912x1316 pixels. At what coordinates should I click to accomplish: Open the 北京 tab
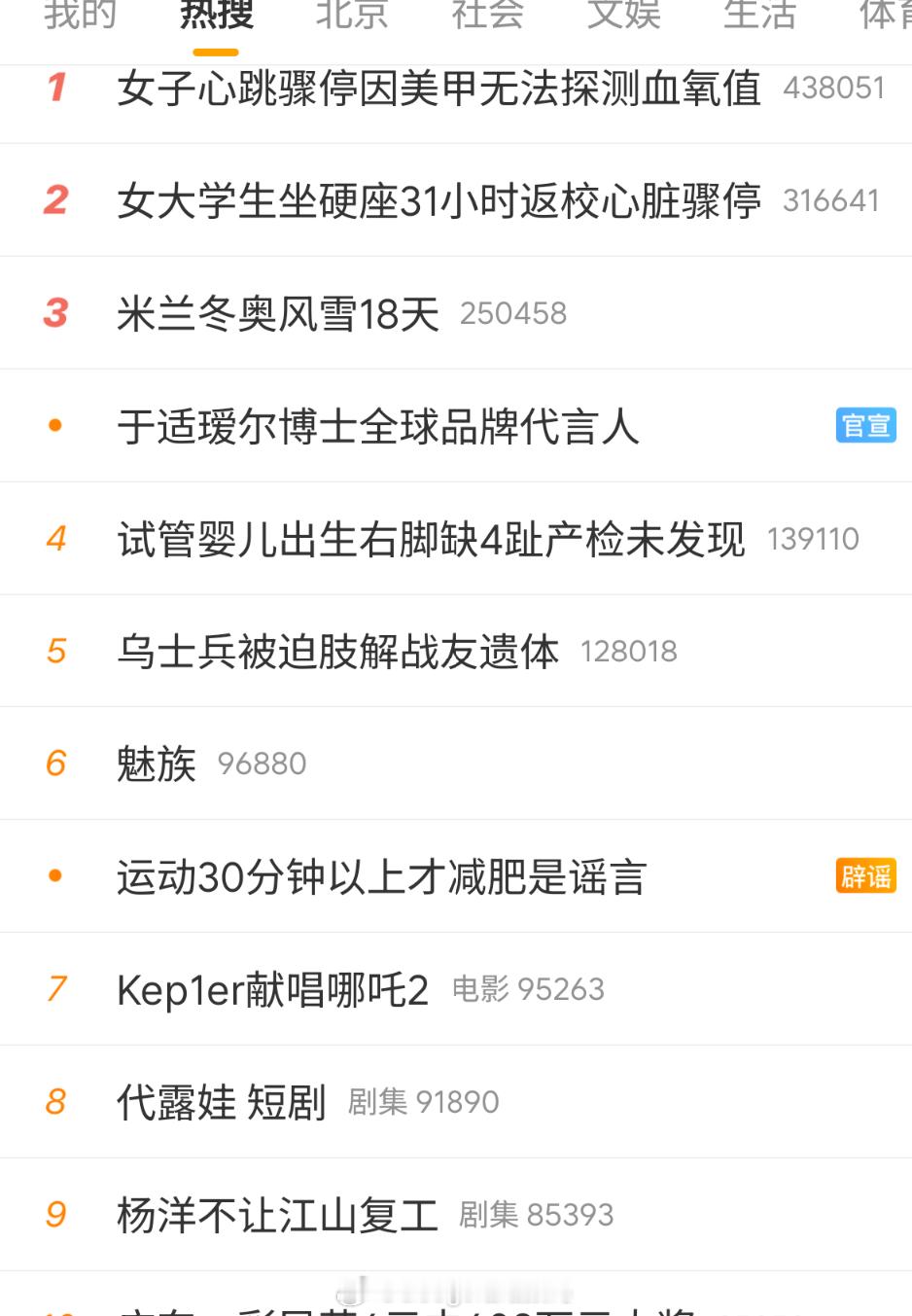(351, 15)
